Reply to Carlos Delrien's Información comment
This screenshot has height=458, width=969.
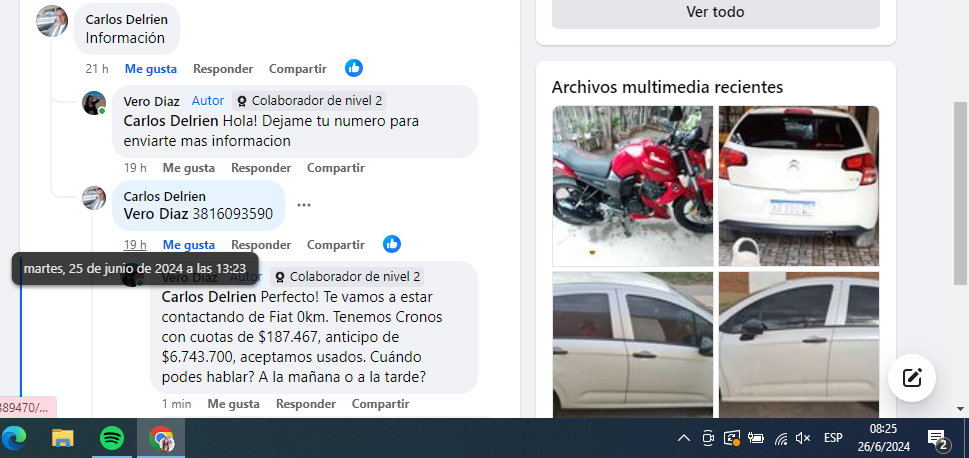click(x=223, y=69)
